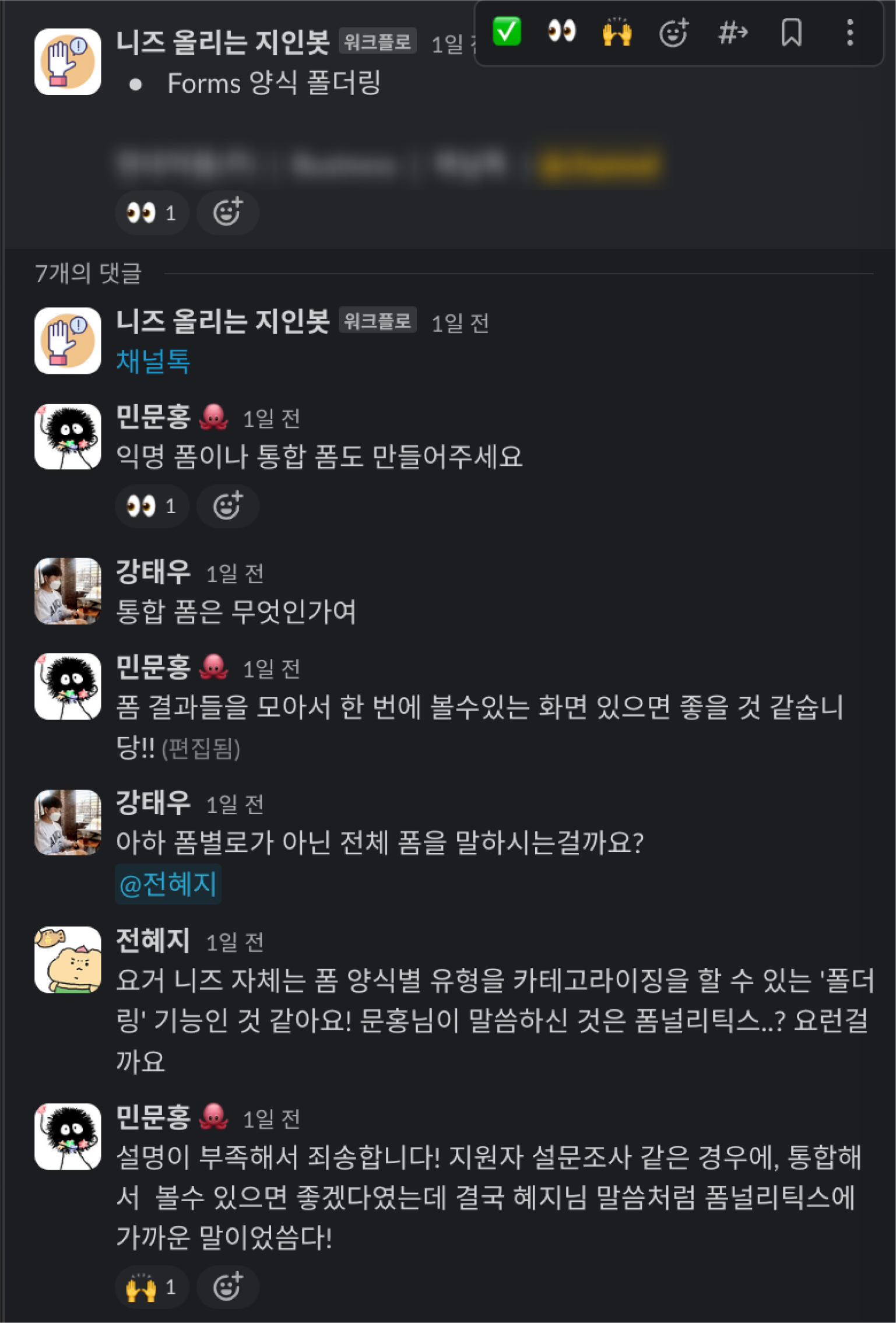The image size is (896, 1323).
Task: Add reaction under the Forms 양식 폴더링 post
Action: pyautogui.click(x=228, y=213)
